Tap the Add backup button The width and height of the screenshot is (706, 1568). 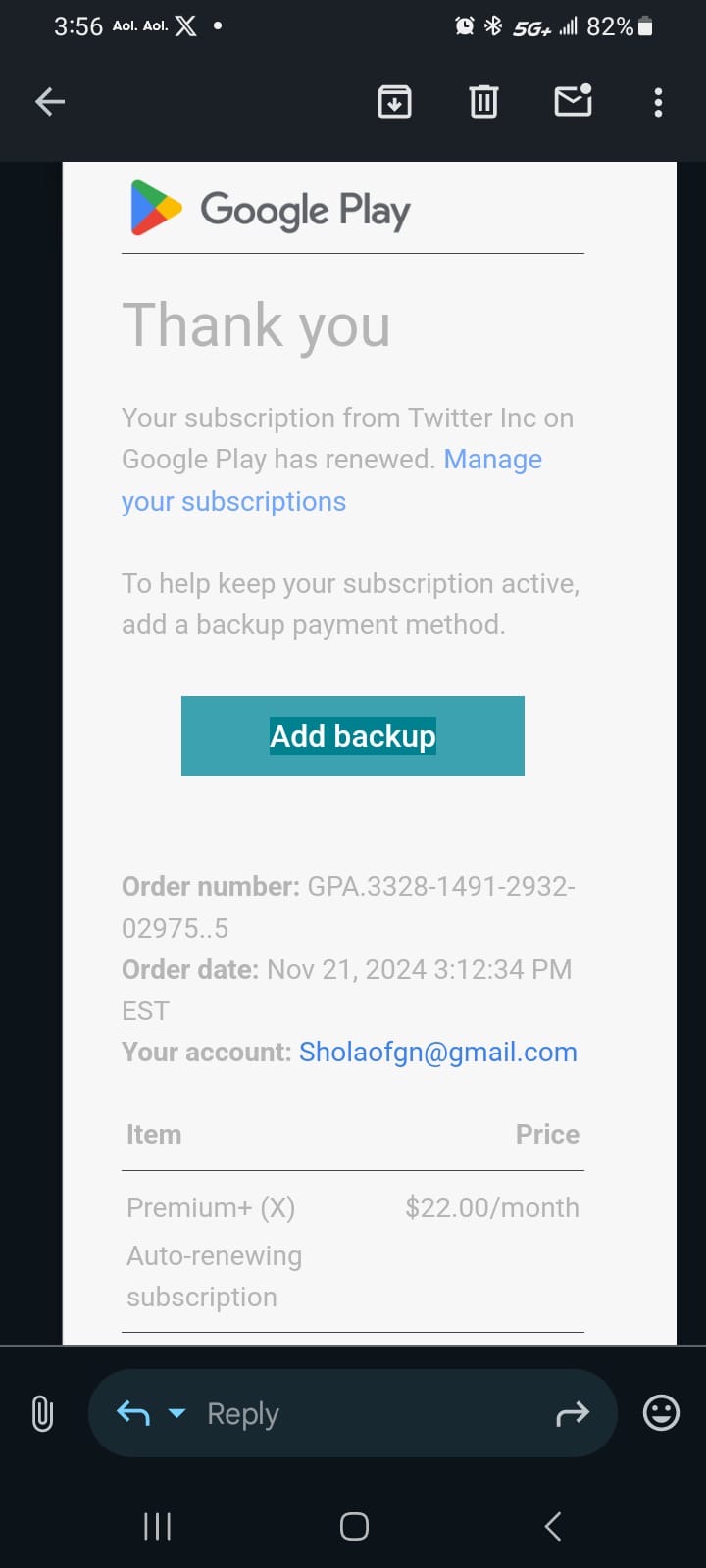[353, 736]
